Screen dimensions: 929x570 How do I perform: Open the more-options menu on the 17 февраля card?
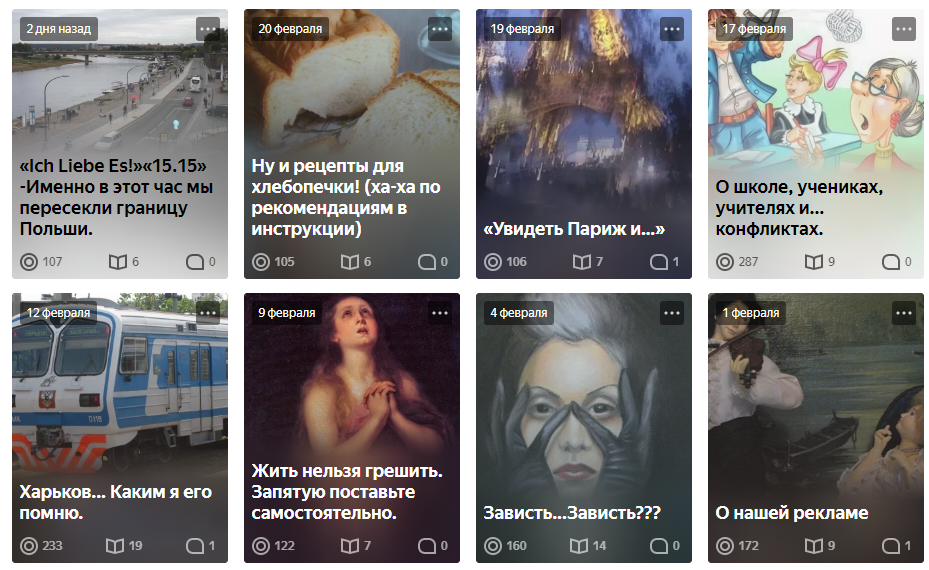click(904, 29)
